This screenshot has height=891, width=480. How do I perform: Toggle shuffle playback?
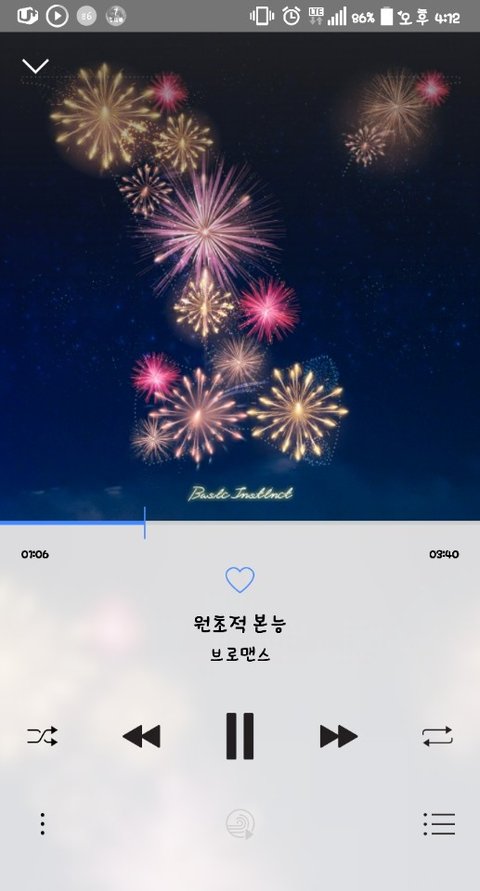click(43, 736)
